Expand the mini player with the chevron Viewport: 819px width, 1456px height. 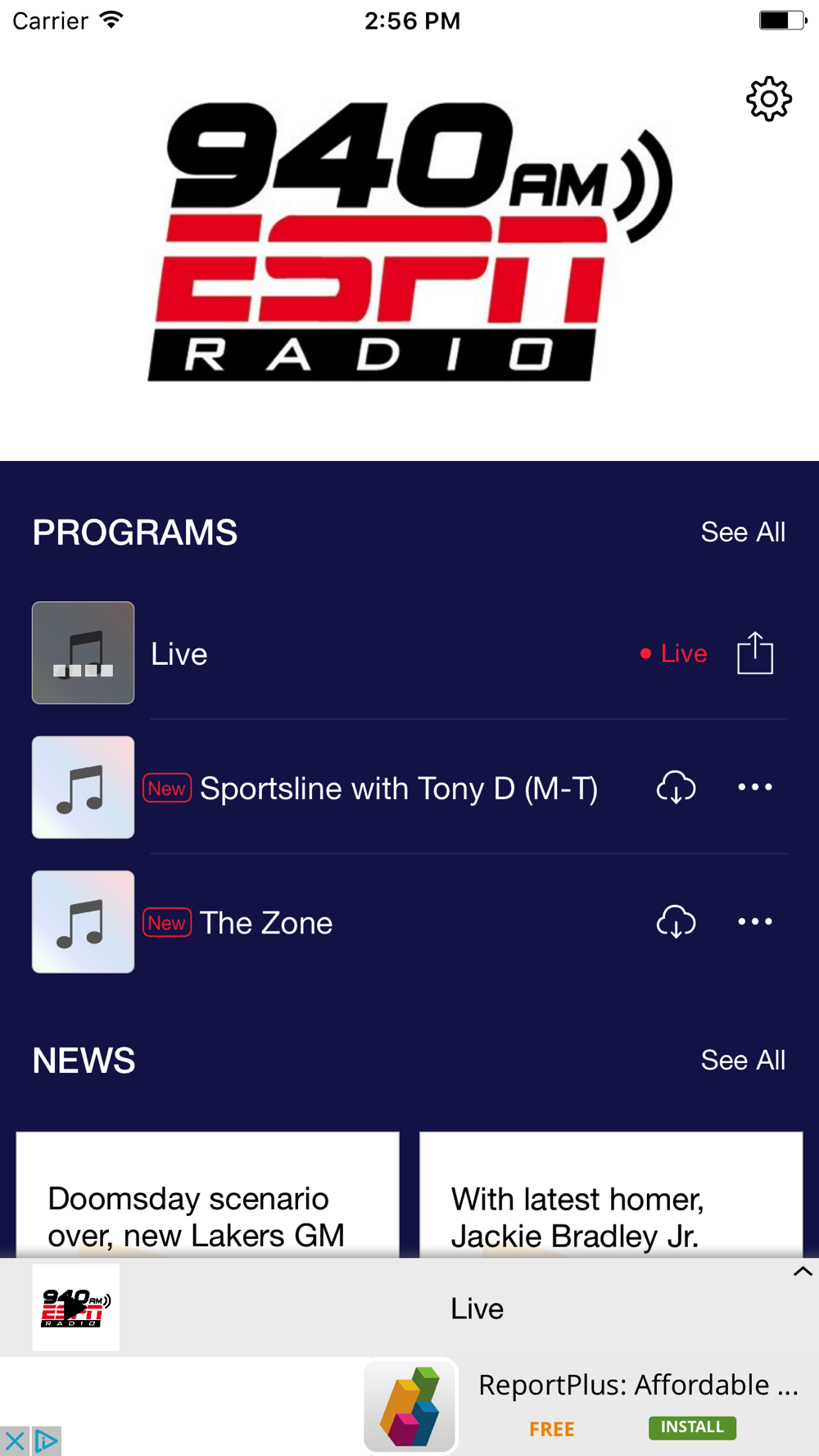(x=803, y=1272)
